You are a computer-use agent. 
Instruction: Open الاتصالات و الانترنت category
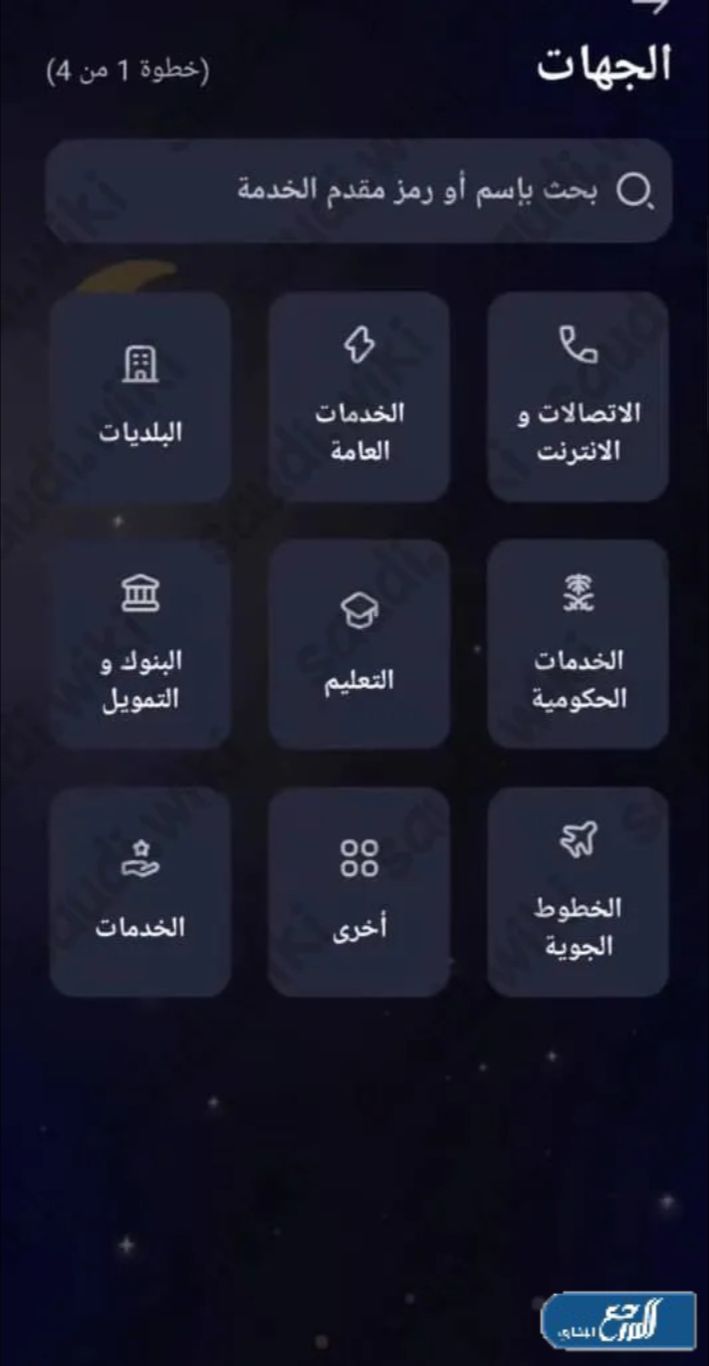point(578,397)
